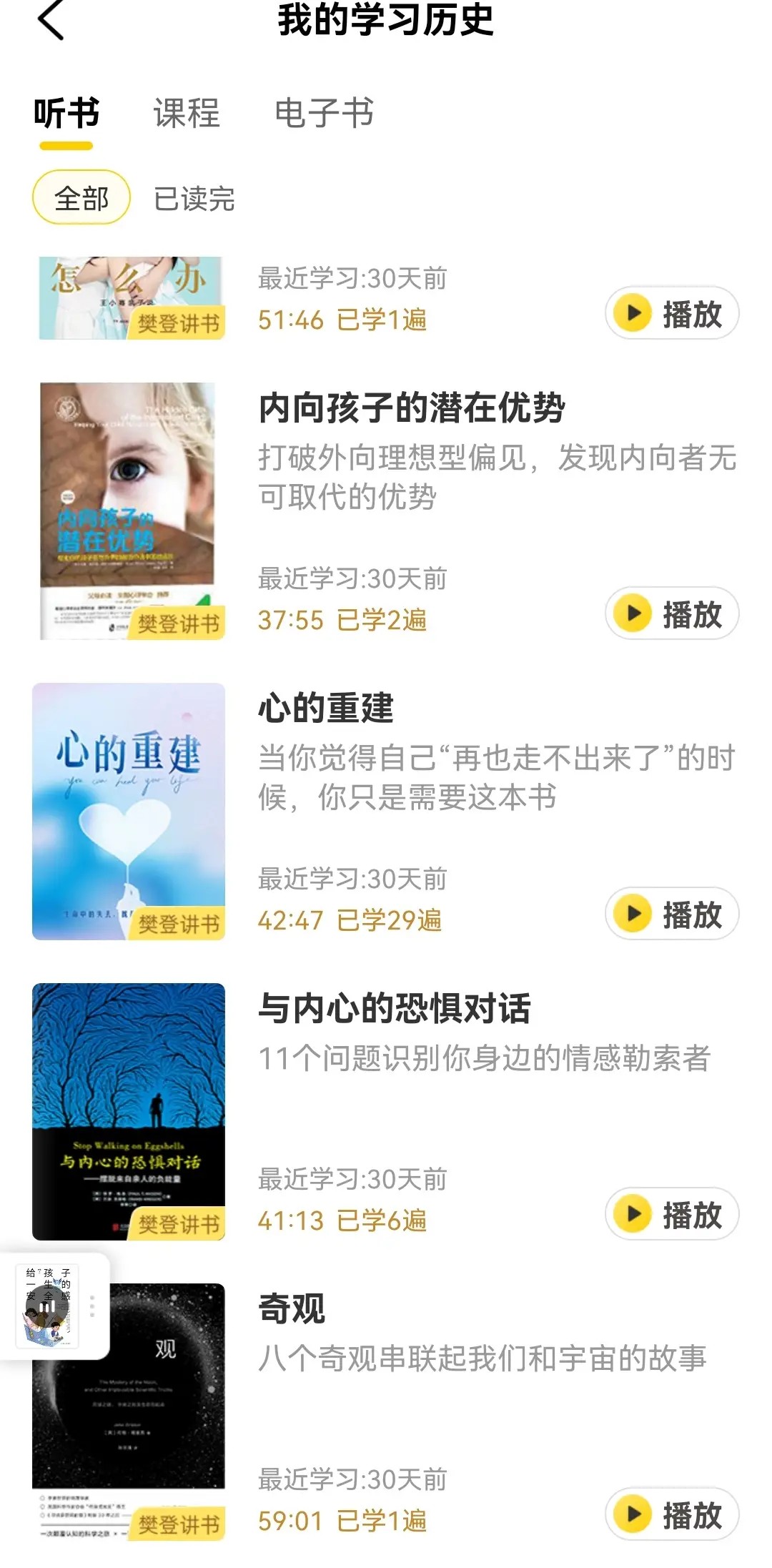
Task: Pause the floating mini player
Action: coord(47,1307)
